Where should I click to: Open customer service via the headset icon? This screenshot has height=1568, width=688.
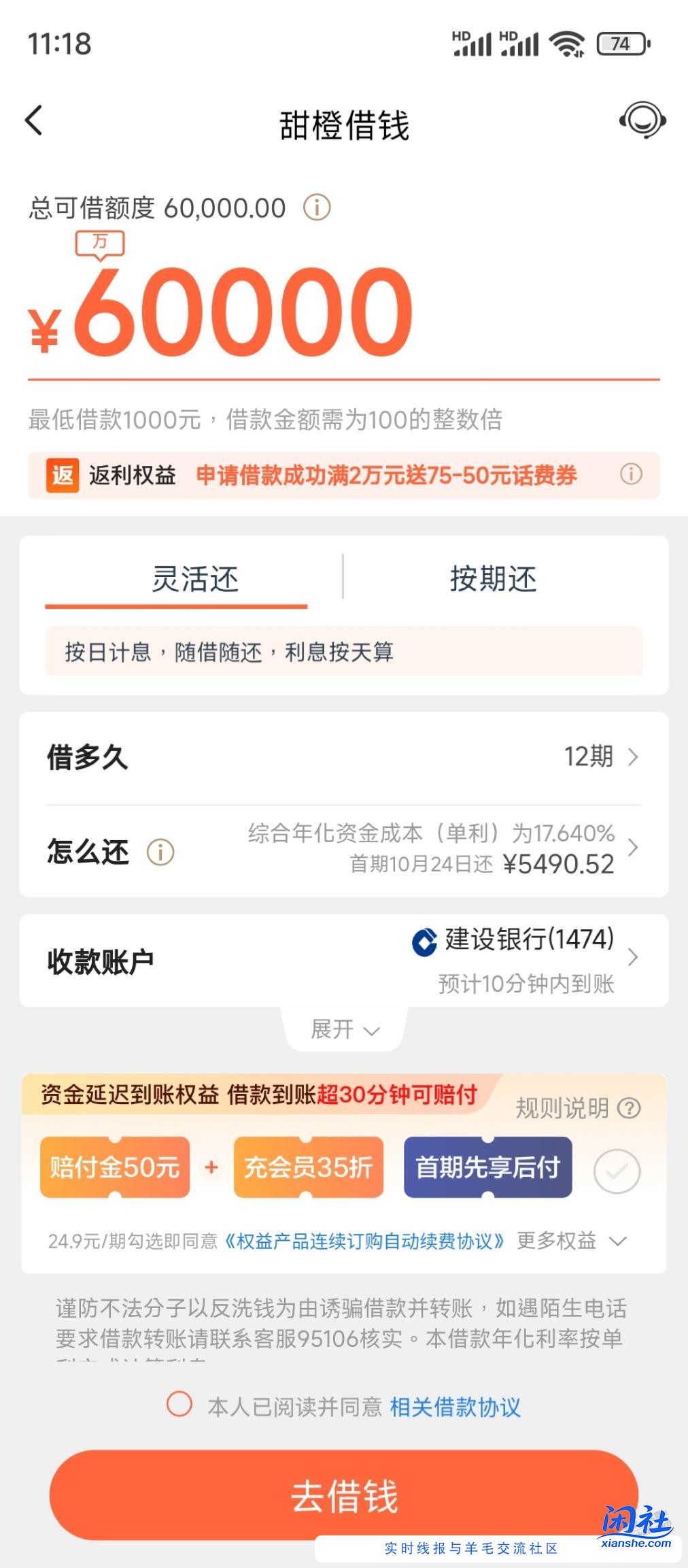coord(644,121)
